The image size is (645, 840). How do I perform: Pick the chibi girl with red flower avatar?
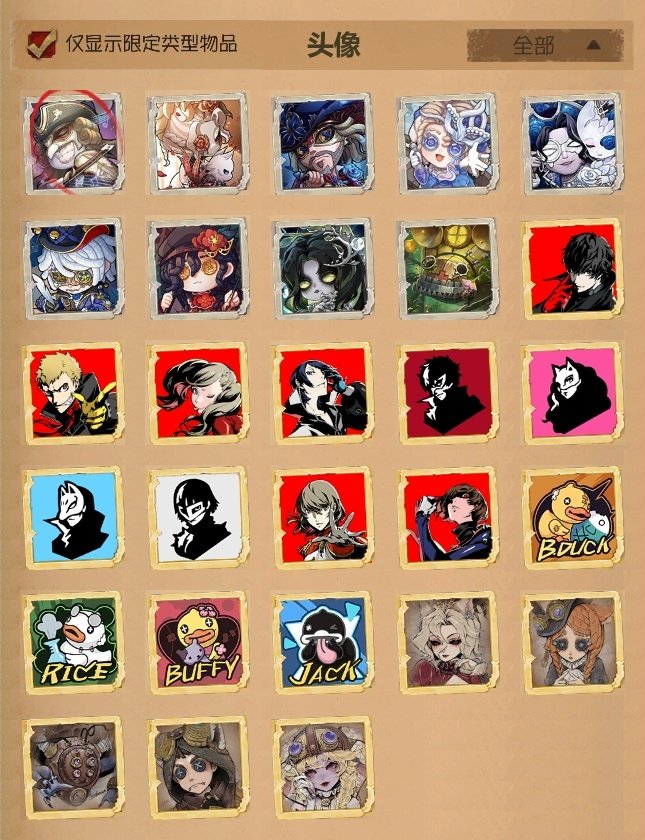pyautogui.click(x=197, y=268)
